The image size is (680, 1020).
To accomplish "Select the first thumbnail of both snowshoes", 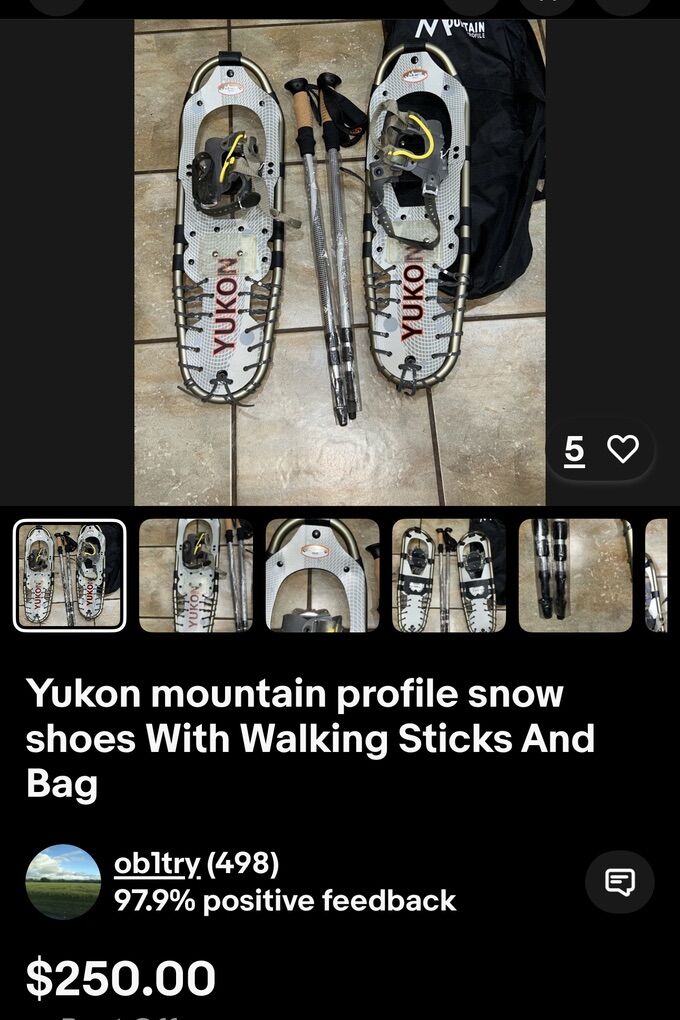I will pyautogui.click(x=70, y=575).
